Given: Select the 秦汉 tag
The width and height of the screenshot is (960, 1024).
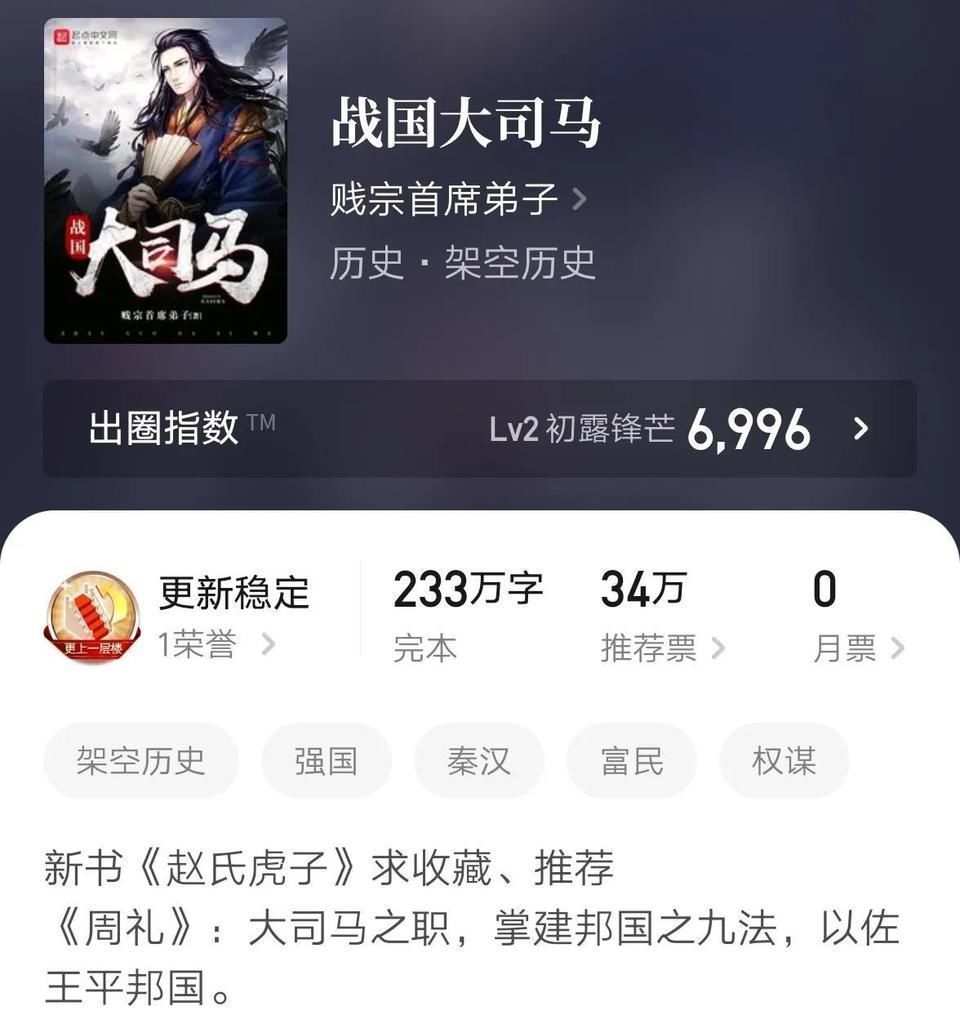Looking at the screenshot, I should click(478, 760).
